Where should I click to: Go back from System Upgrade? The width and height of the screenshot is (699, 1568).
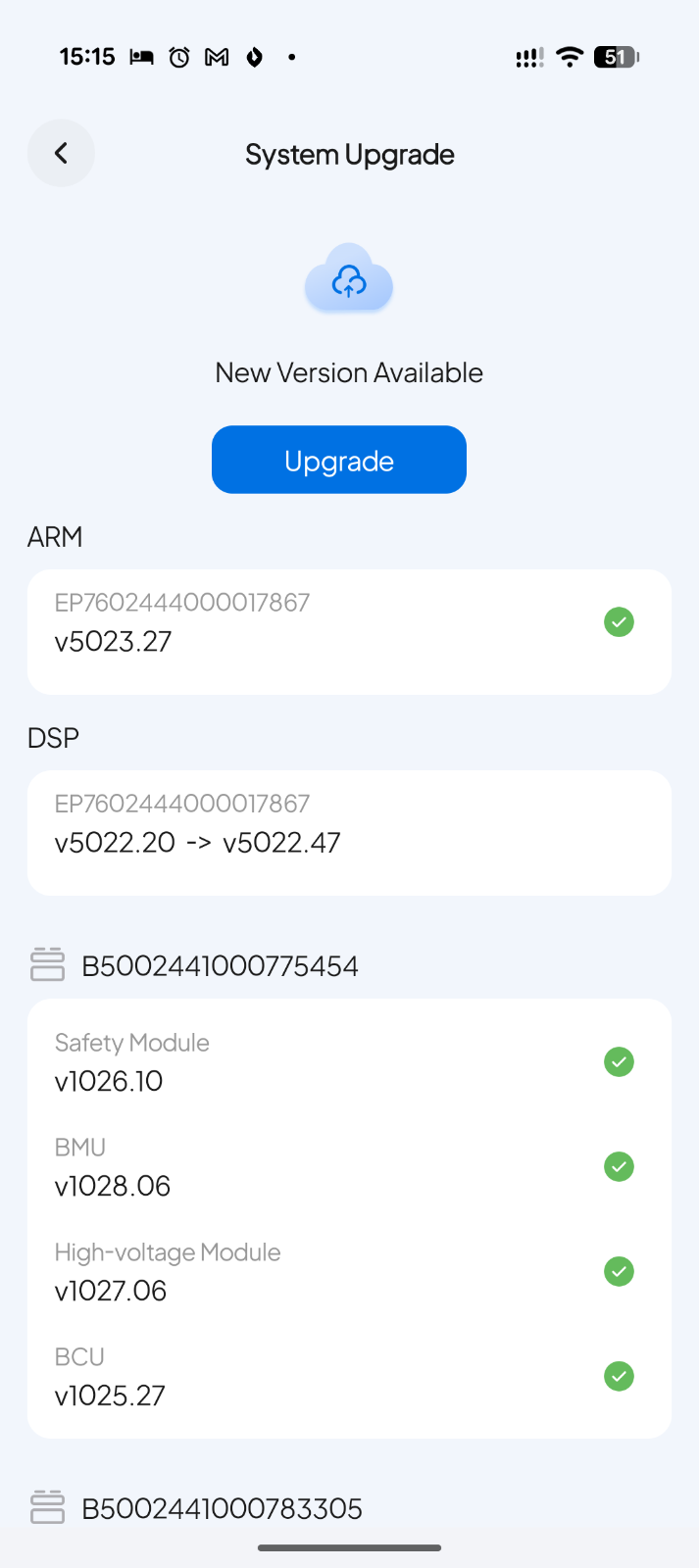[x=61, y=153]
